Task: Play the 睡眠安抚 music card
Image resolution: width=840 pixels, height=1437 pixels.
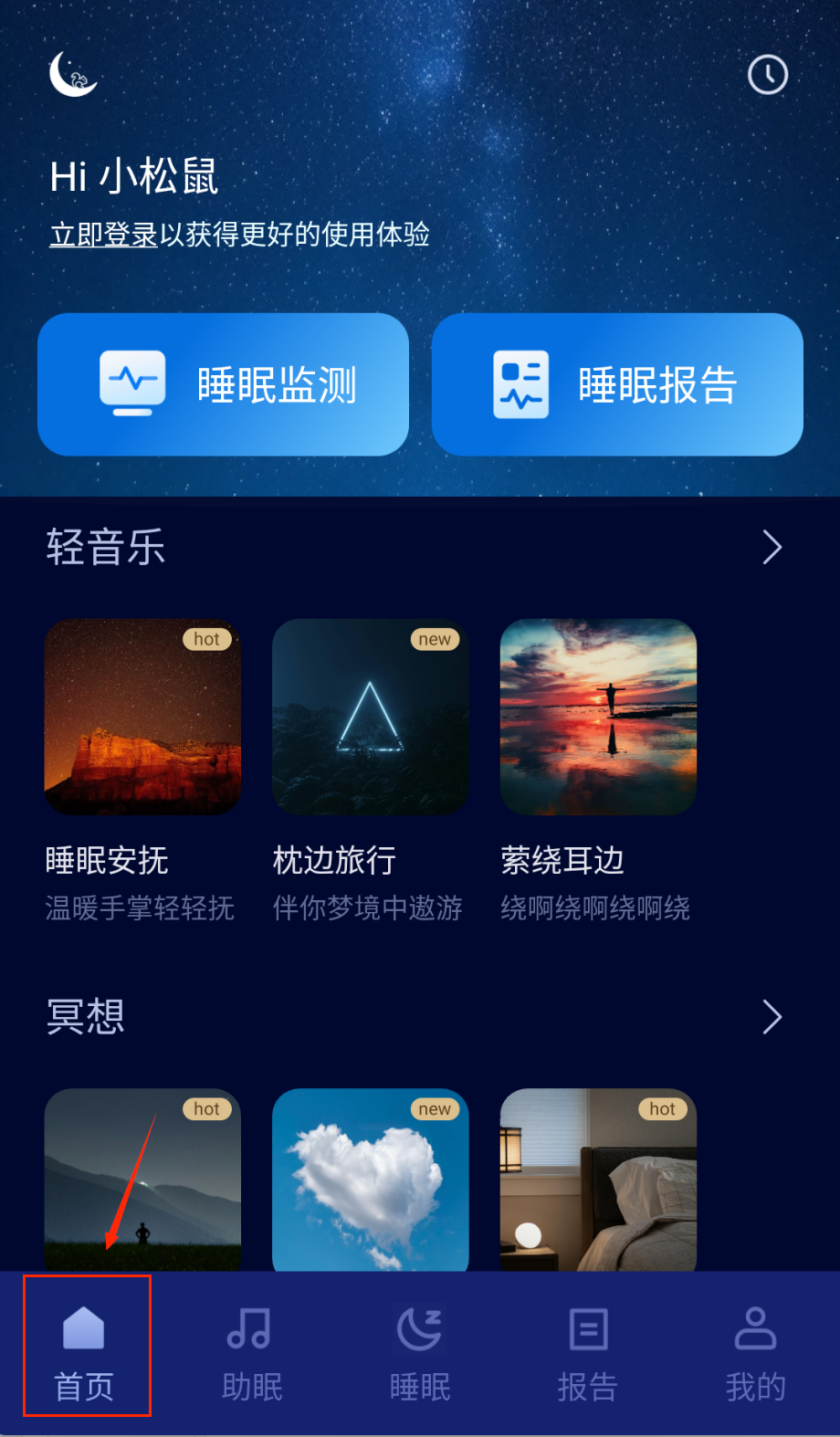Action: click(142, 718)
